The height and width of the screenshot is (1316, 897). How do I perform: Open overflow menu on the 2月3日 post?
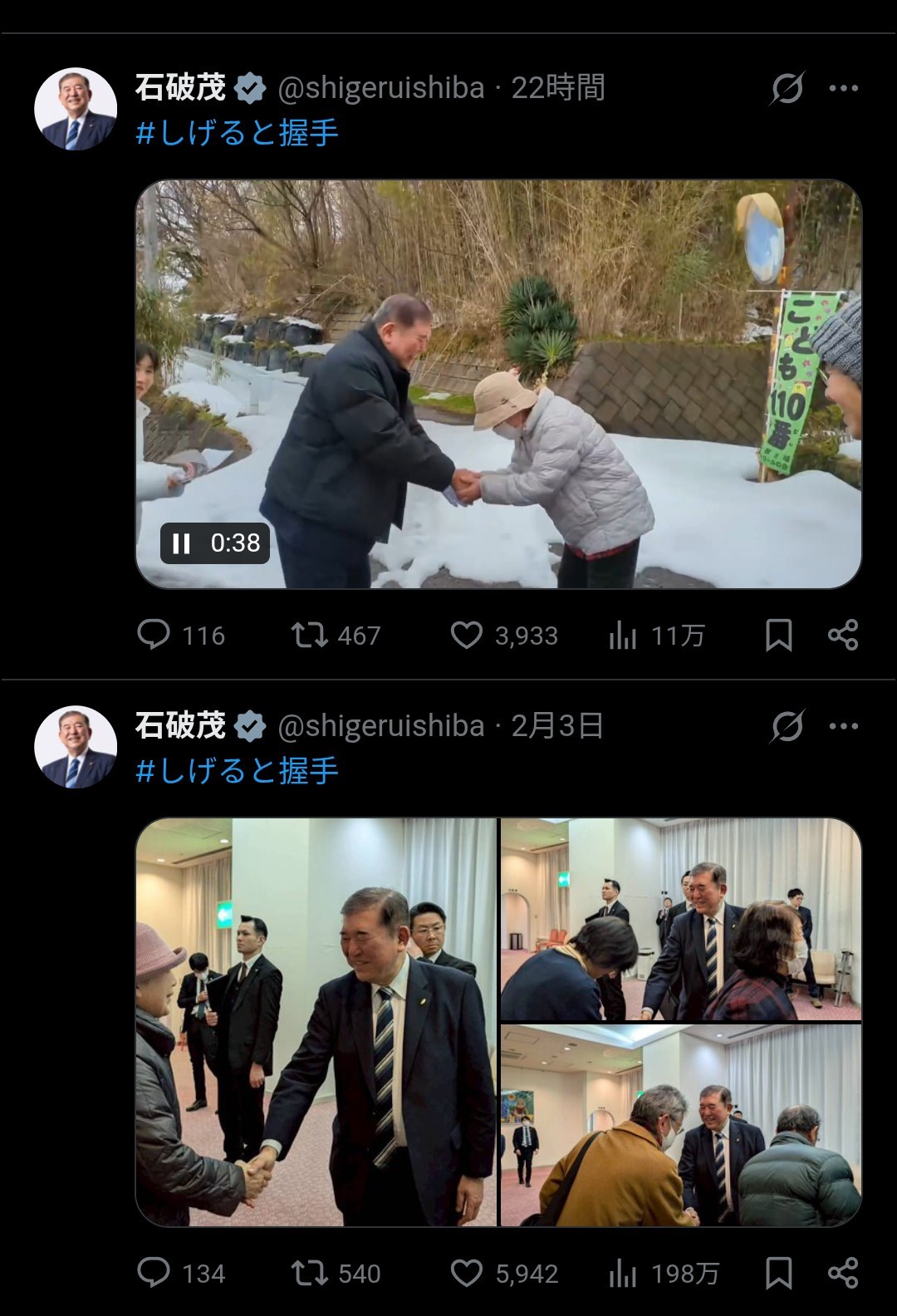844,726
